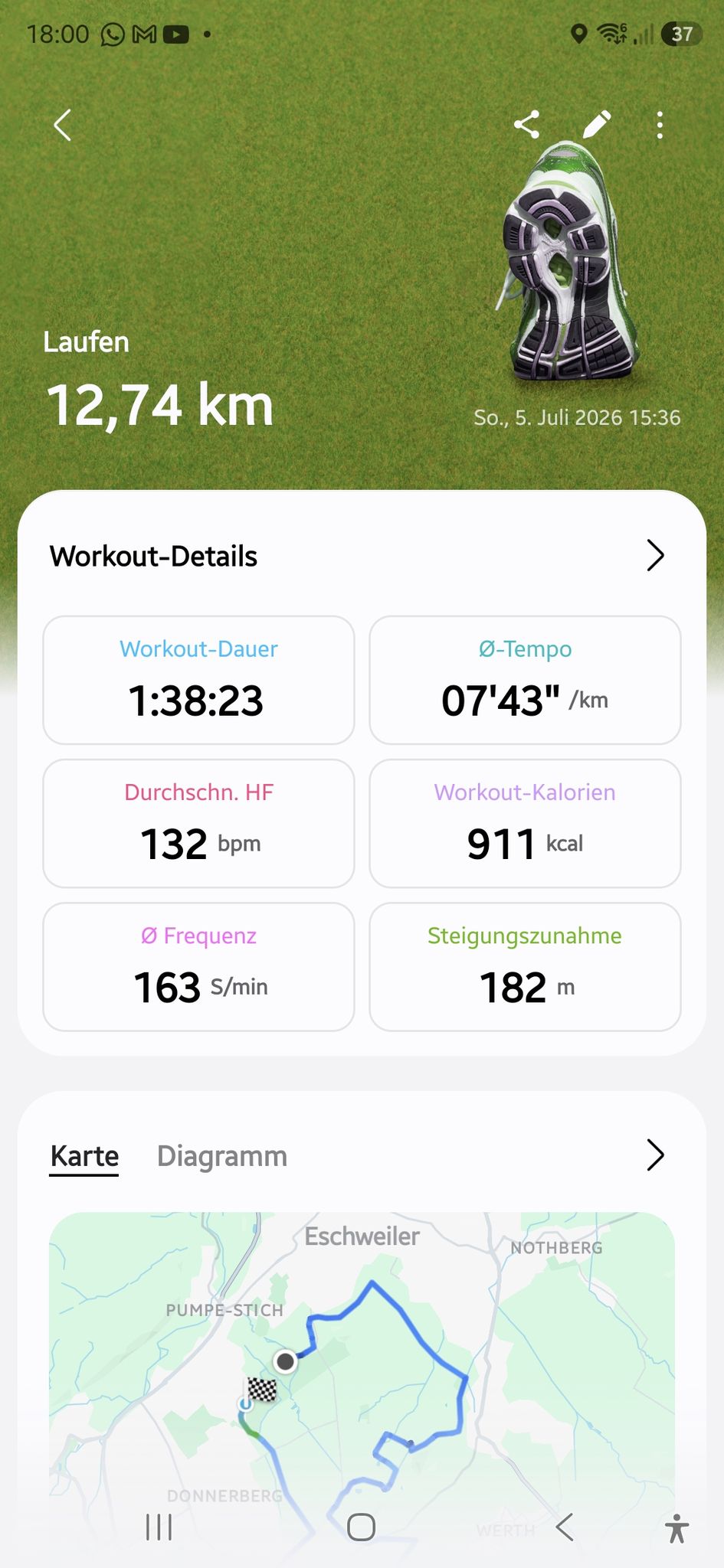Viewport: 724px width, 1568px height.
Task: Open recent apps from navigation bar
Action: 159,1527
